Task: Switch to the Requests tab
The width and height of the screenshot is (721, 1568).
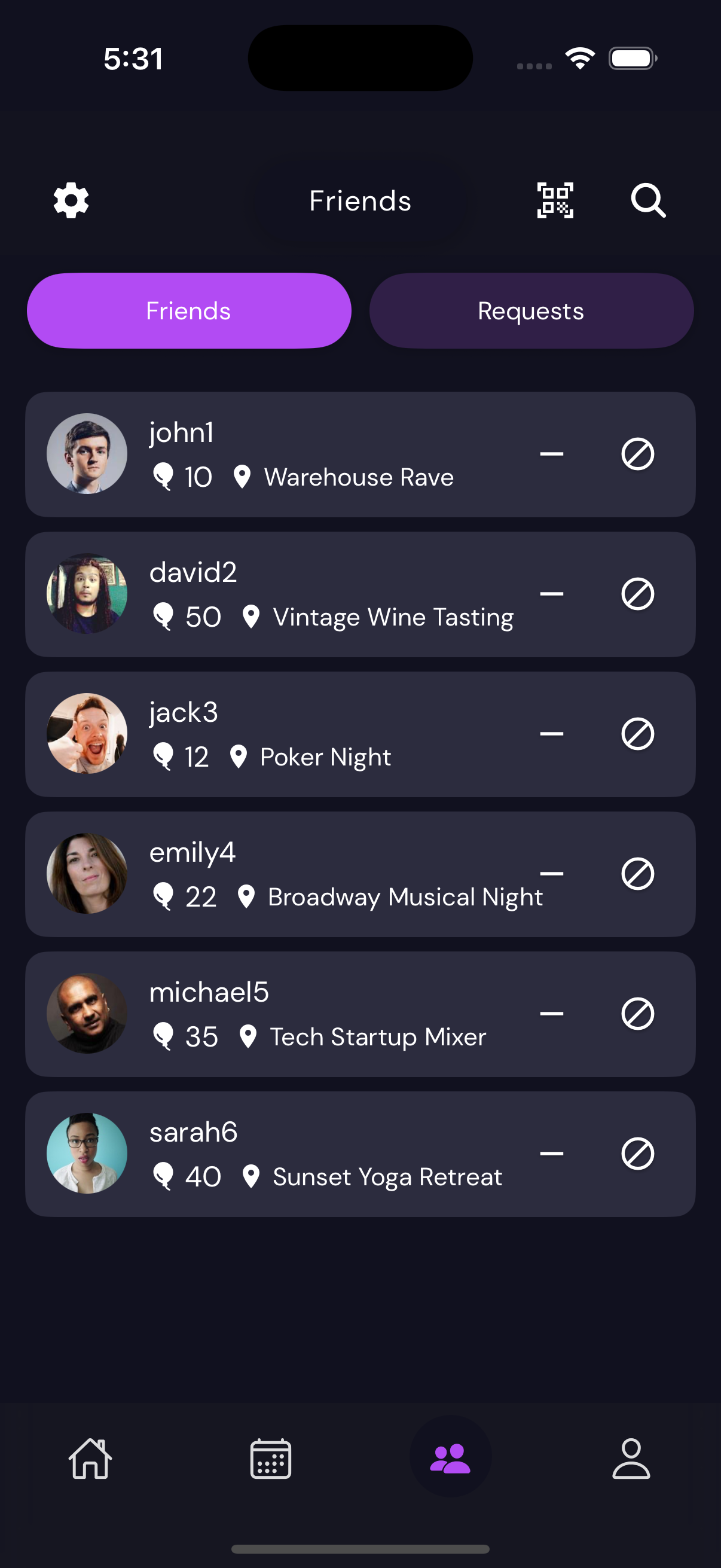Action: [531, 311]
